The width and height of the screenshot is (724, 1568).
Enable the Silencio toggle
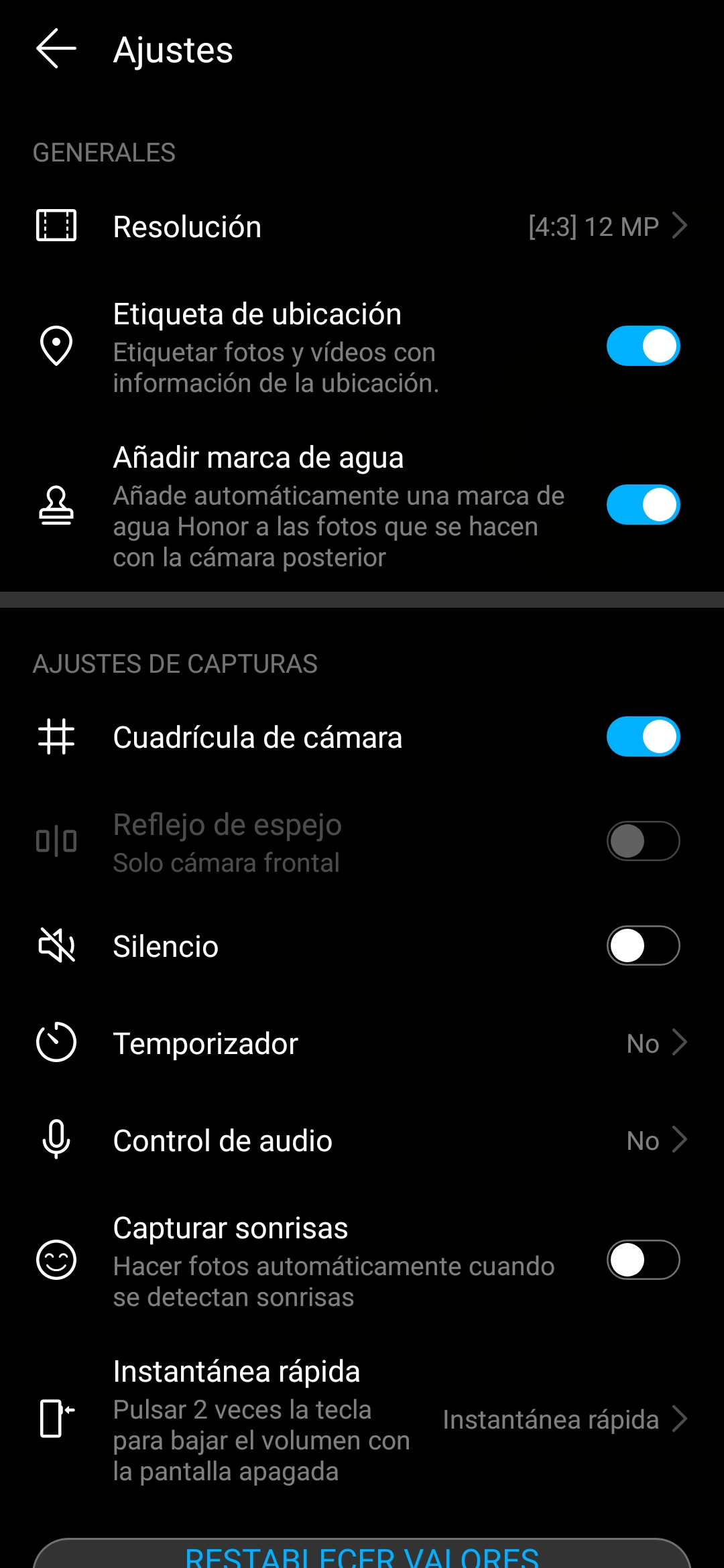pos(642,945)
